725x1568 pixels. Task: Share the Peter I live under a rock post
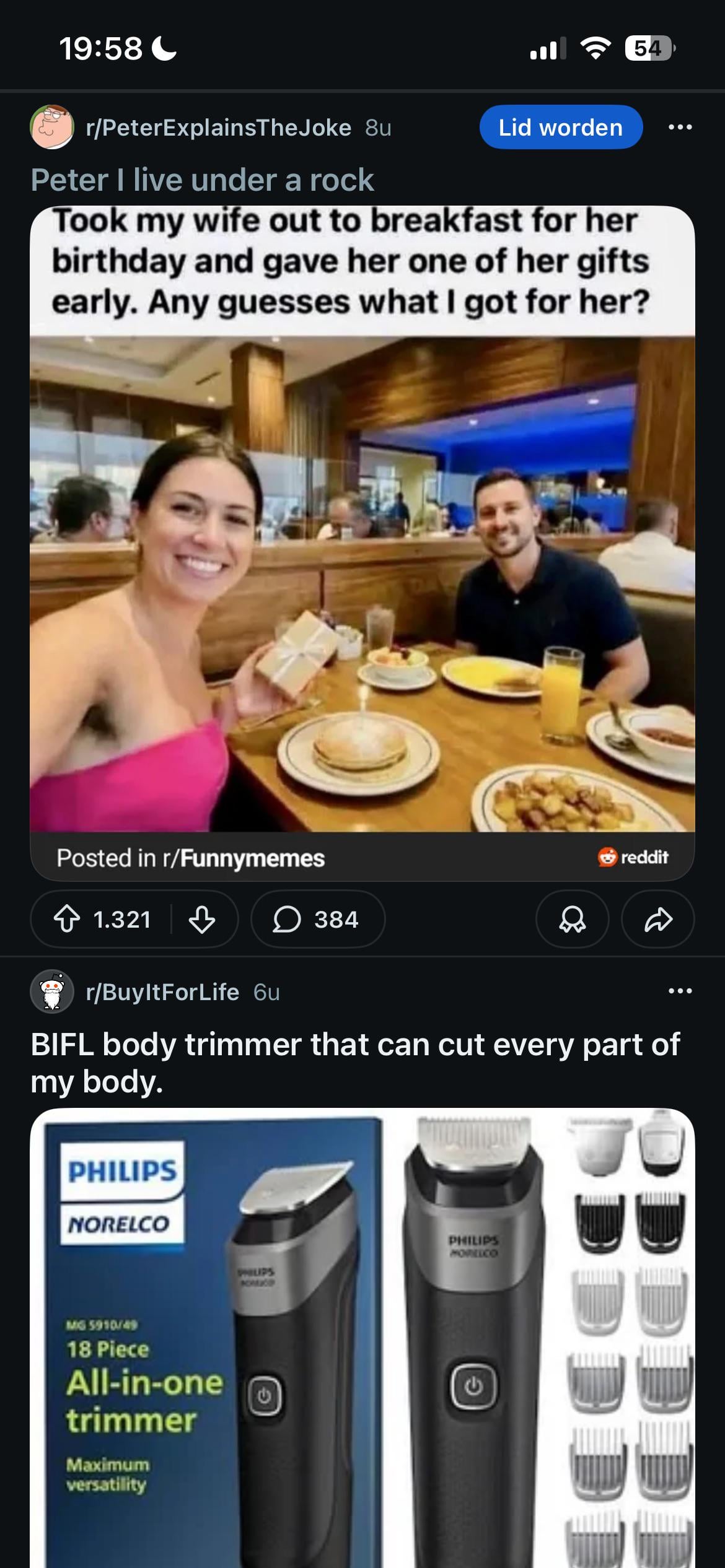click(x=657, y=919)
